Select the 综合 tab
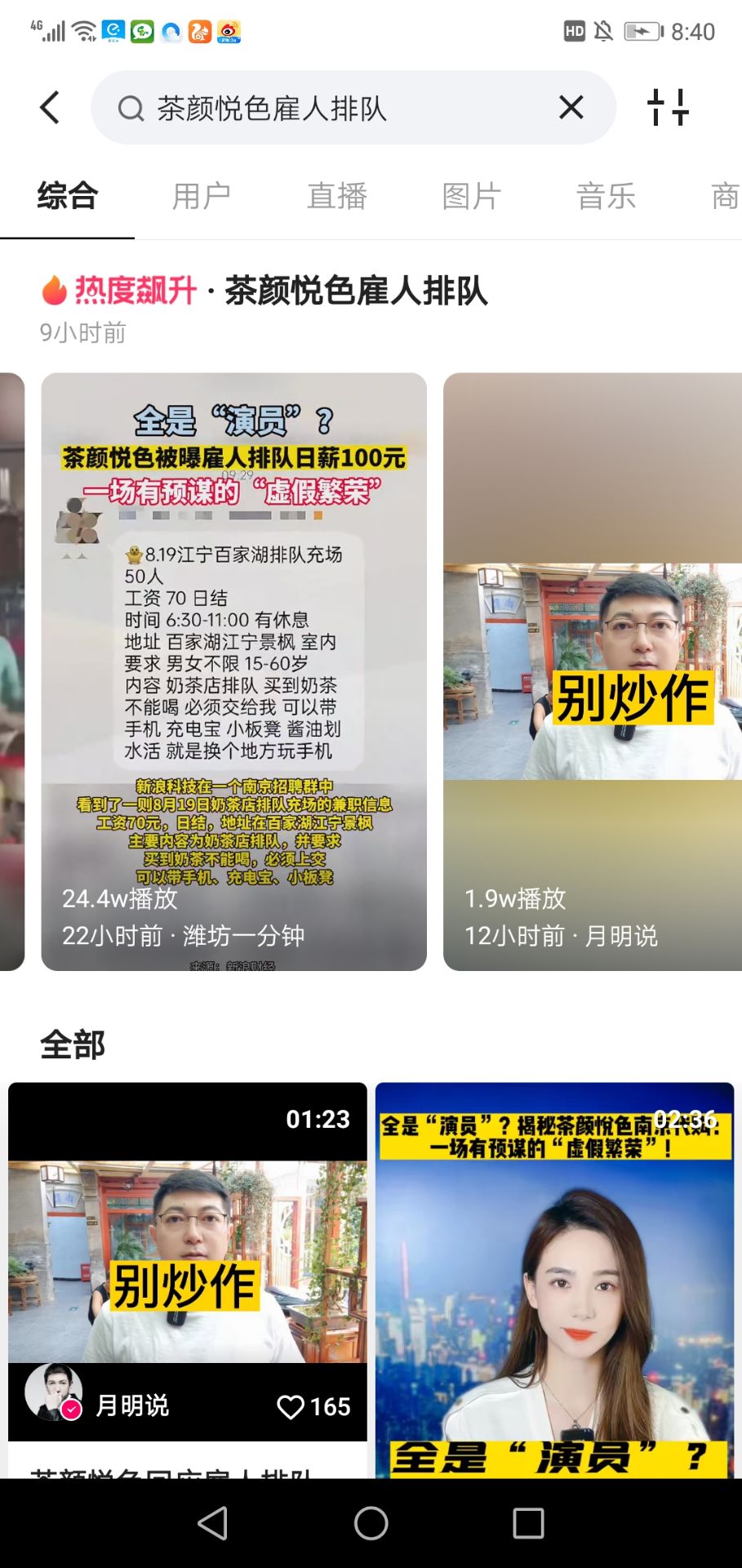The image size is (742, 1568). coord(68,197)
